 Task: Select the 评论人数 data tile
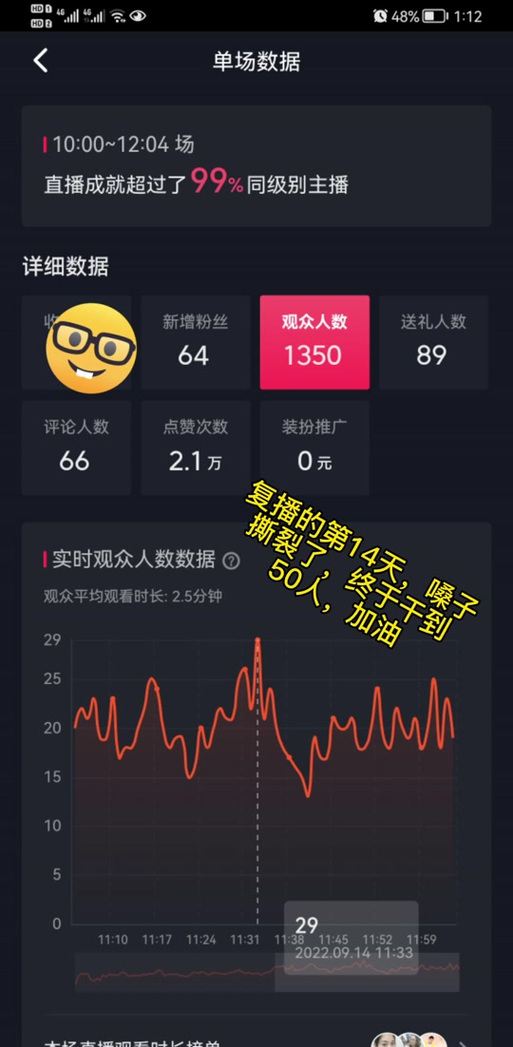[76, 447]
